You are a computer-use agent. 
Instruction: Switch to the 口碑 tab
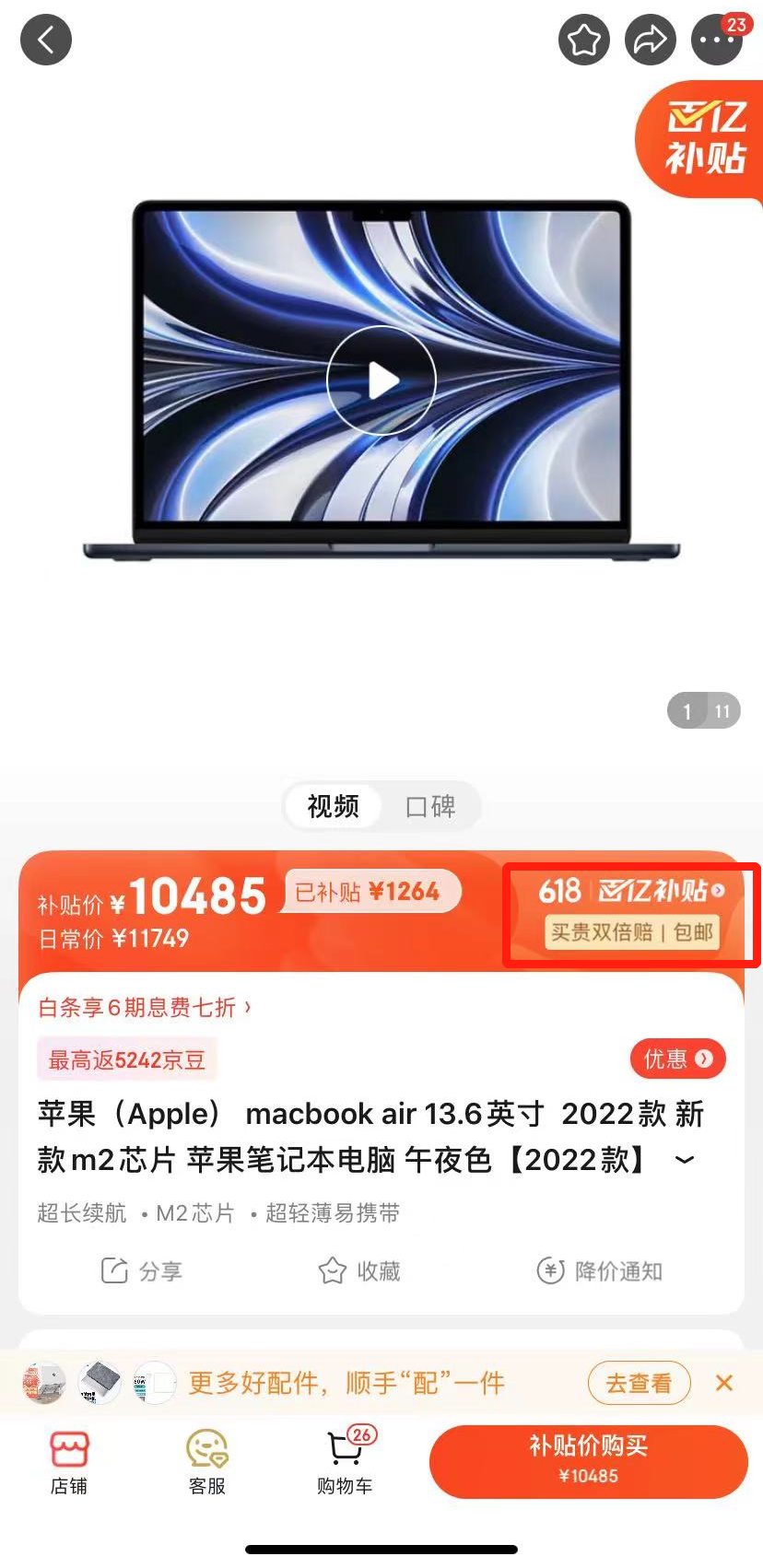pos(430,807)
